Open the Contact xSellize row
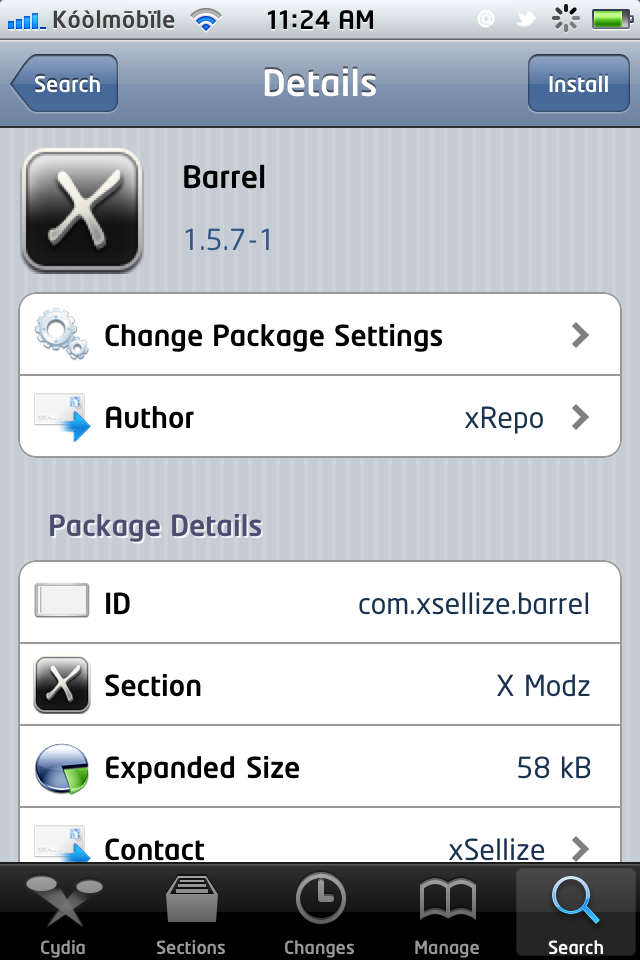Image resolution: width=640 pixels, height=960 pixels. pyautogui.click(x=320, y=848)
